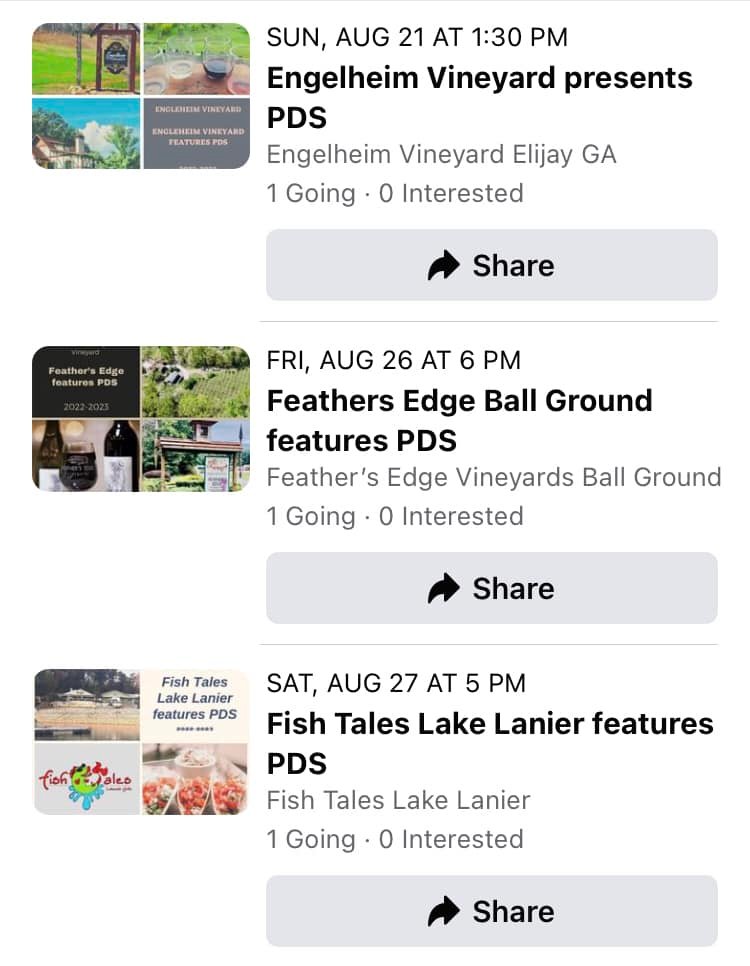This screenshot has height=966, width=750.
Task: View the Engelheim Vineyard event photo collage
Action: [x=141, y=96]
